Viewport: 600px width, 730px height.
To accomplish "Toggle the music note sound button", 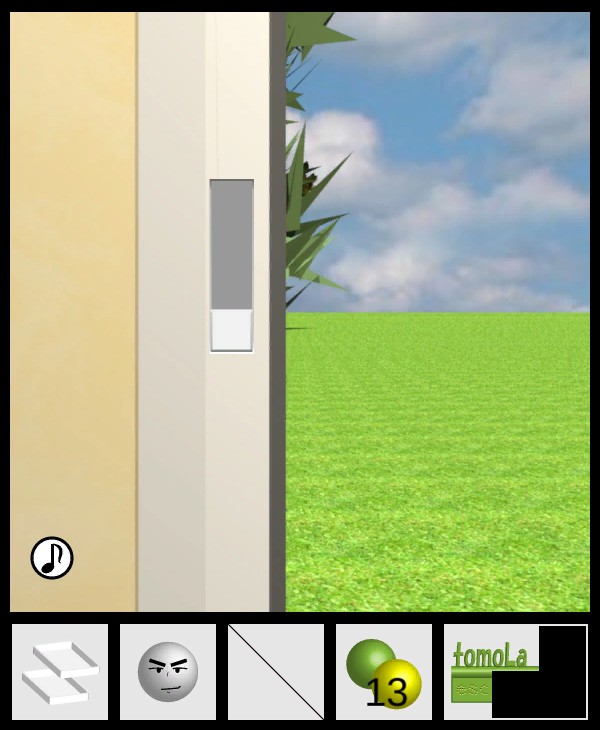I will (x=52, y=558).
